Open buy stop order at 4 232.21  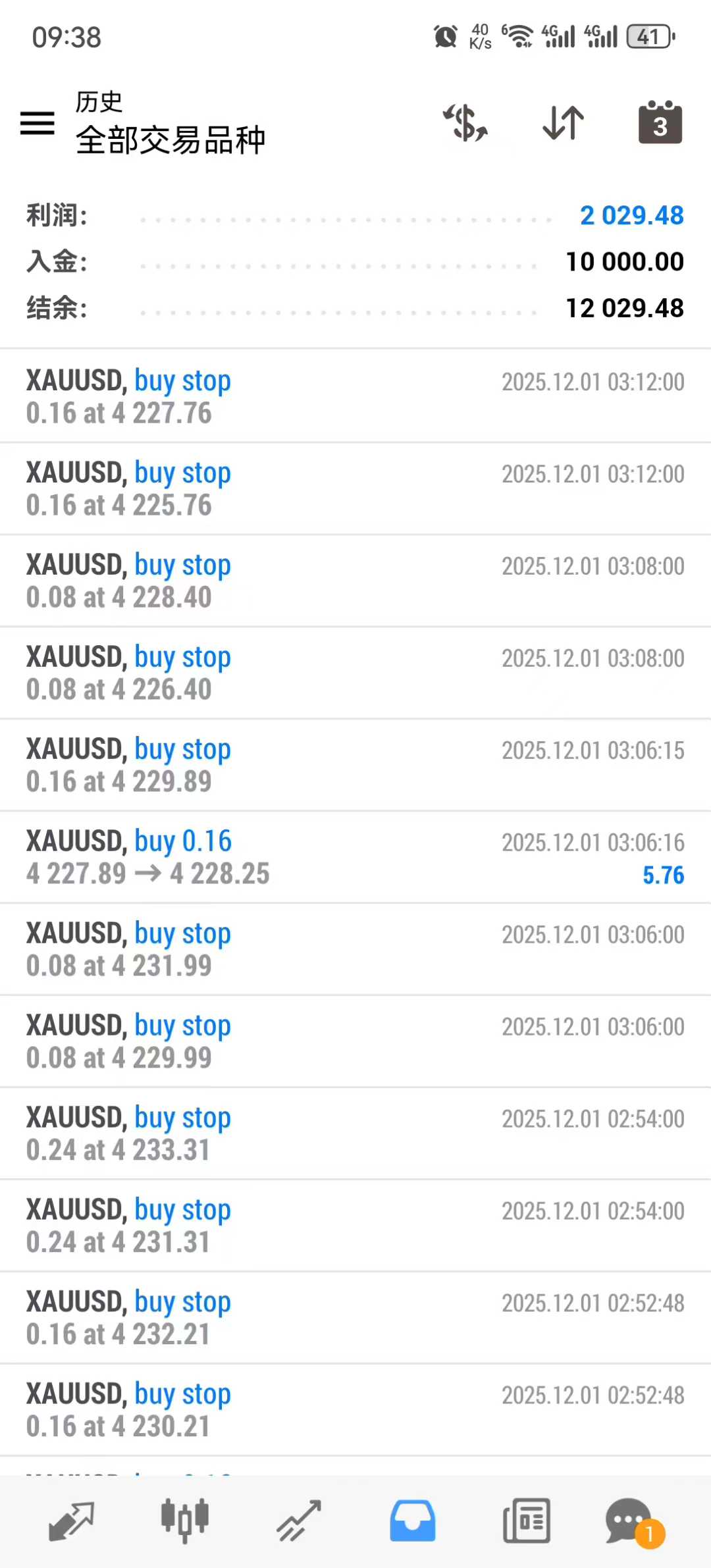point(355,1318)
